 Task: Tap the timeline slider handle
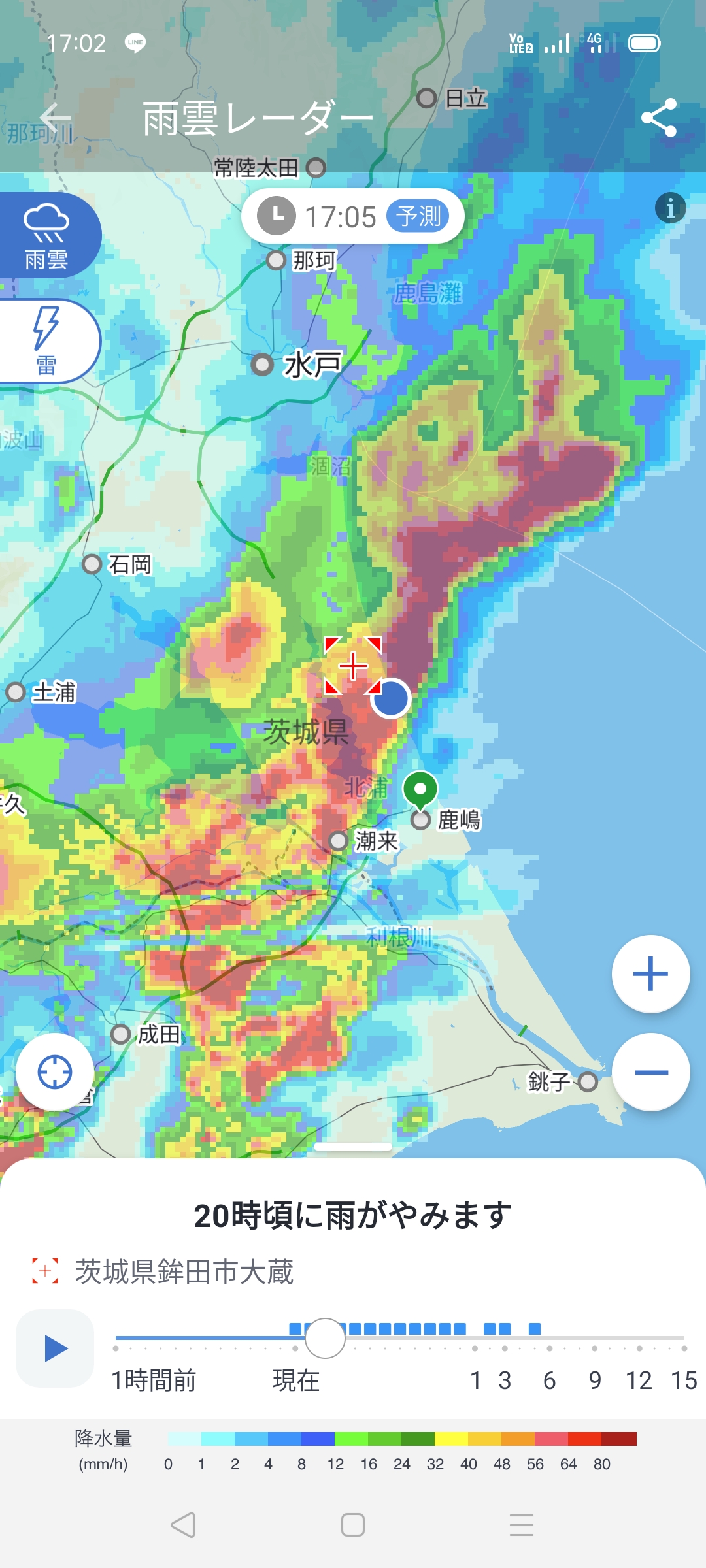tap(325, 1338)
